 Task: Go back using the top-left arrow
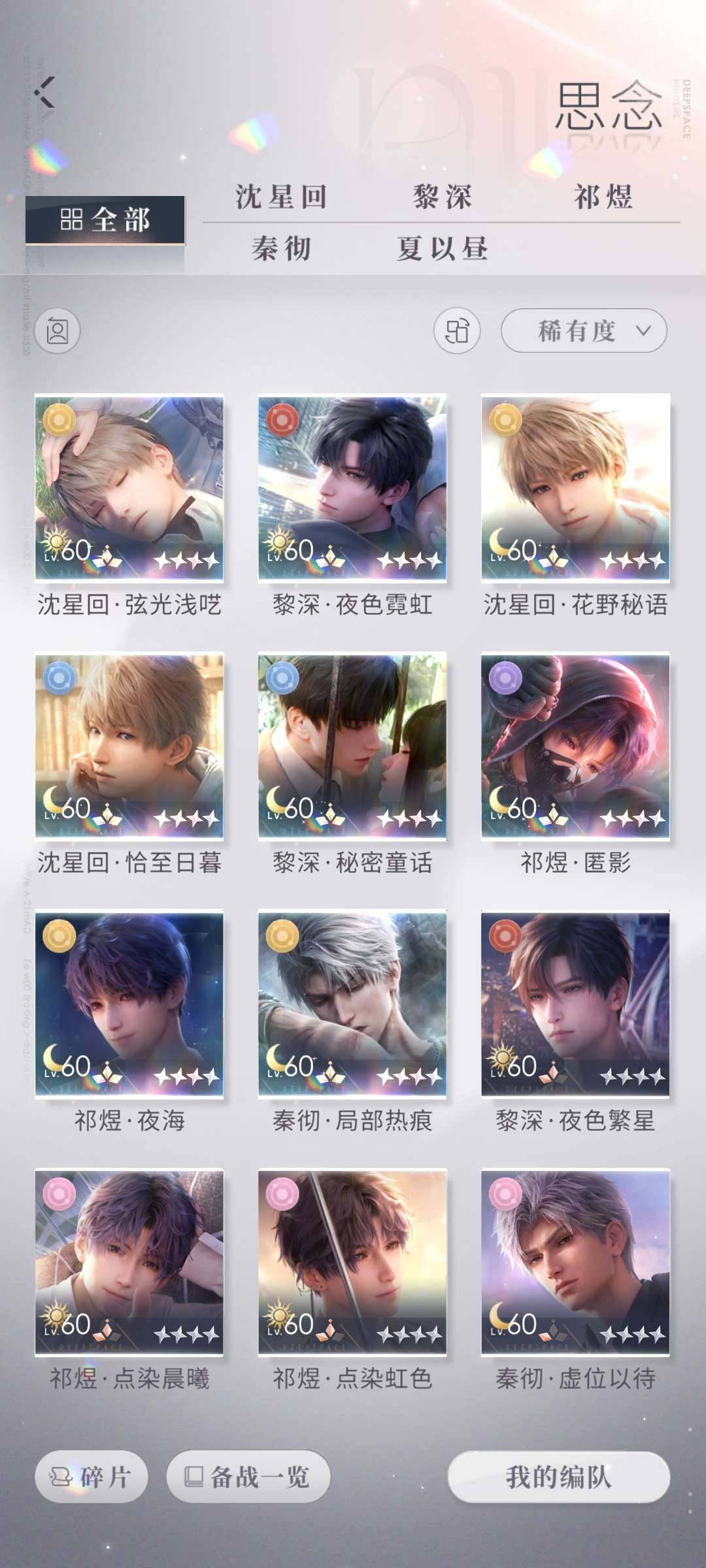[x=46, y=92]
